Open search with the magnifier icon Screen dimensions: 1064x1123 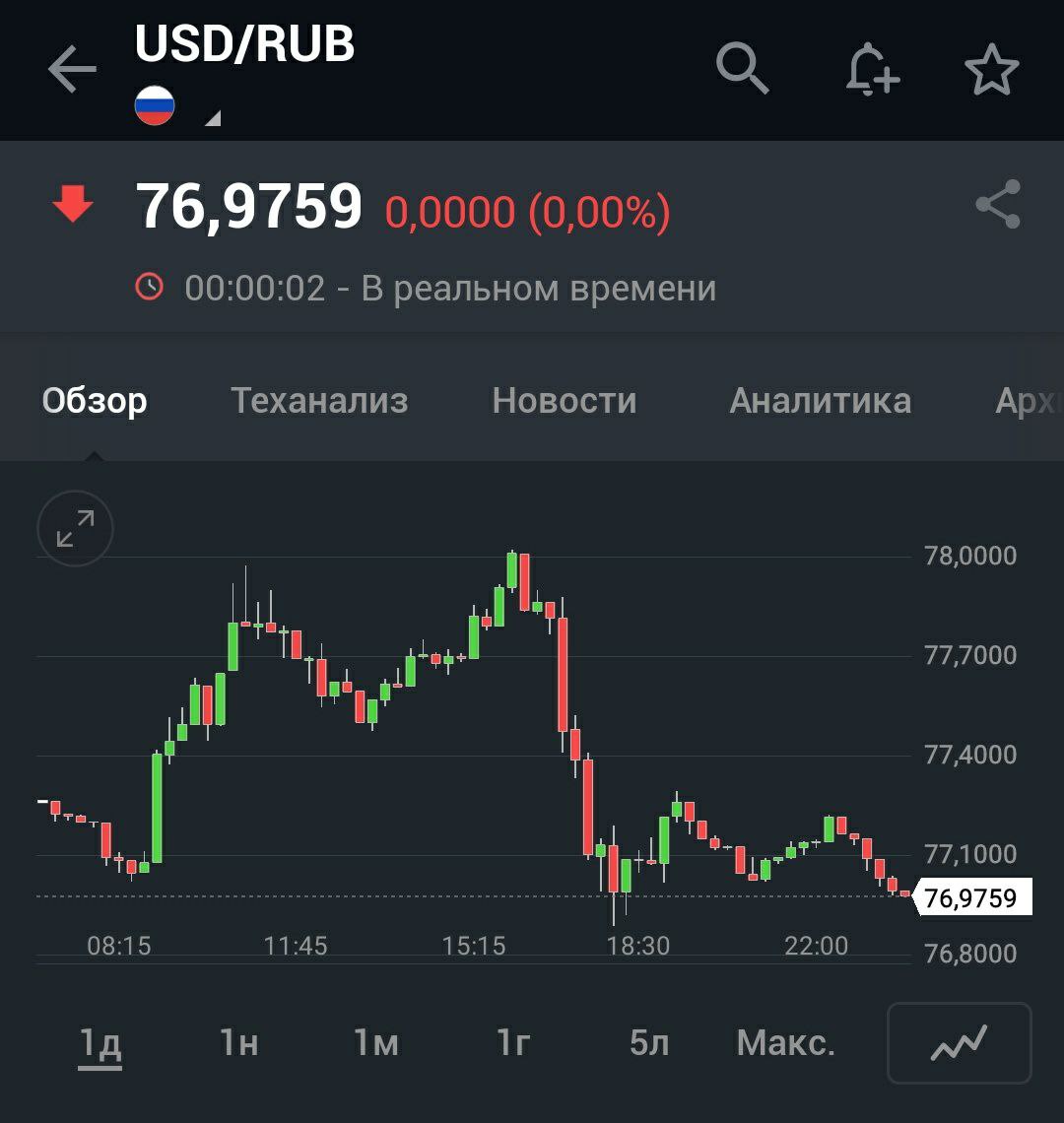click(742, 69)
